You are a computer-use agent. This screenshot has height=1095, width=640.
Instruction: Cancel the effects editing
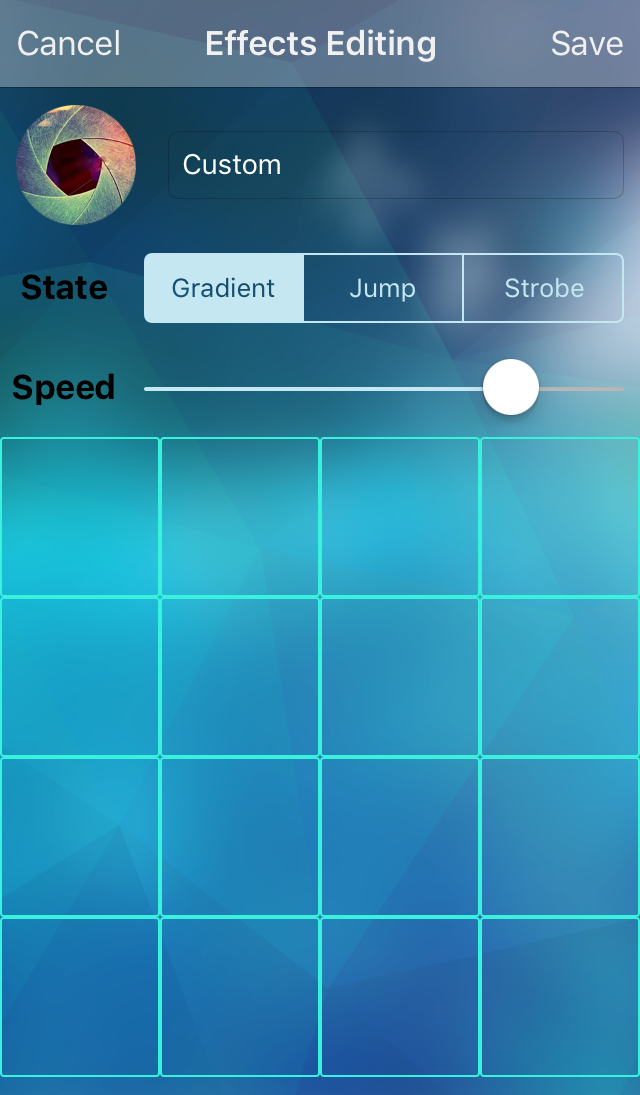click(69, 44)
